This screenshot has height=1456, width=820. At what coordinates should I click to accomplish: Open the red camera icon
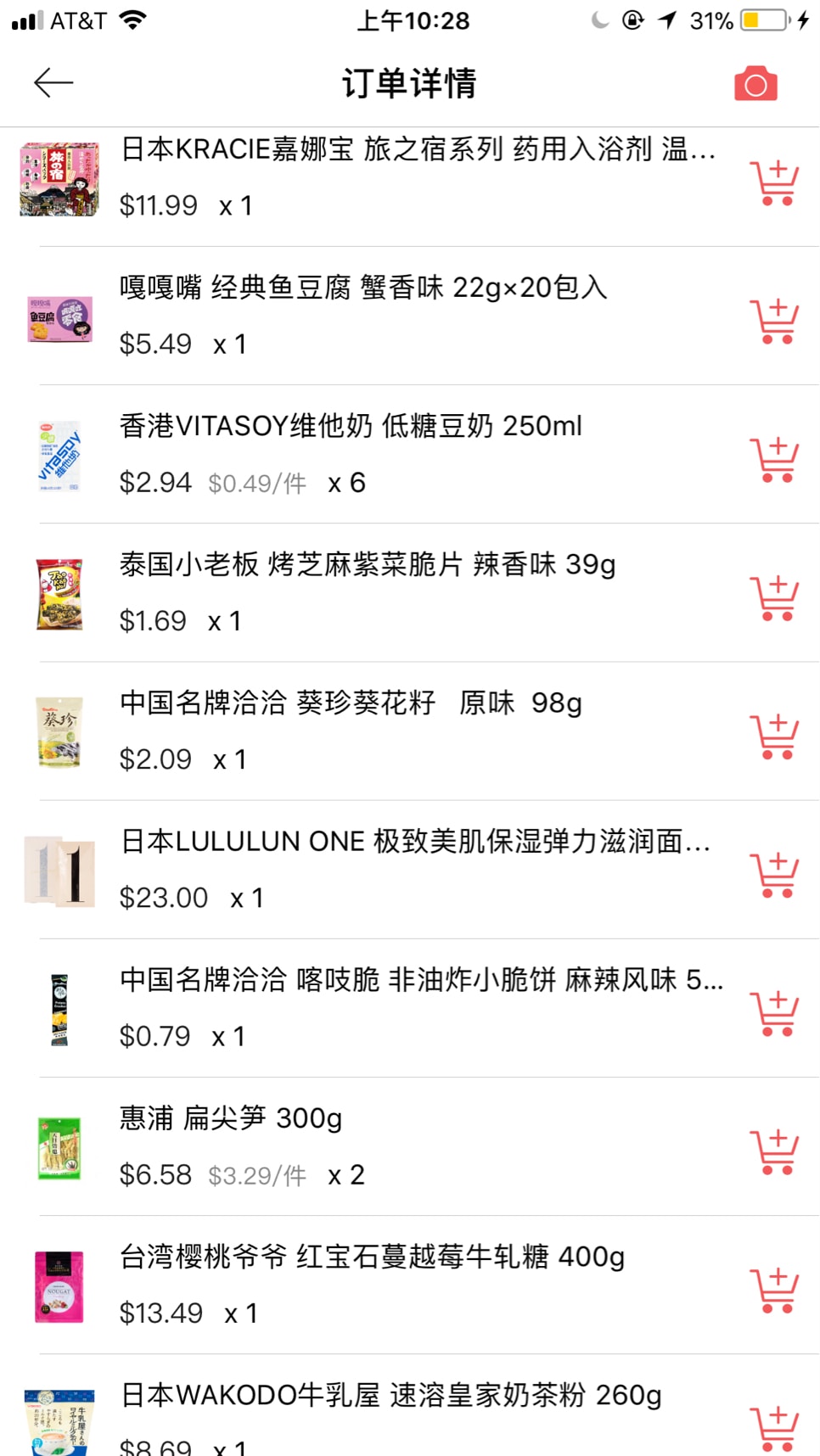click(x=755, y=84)
